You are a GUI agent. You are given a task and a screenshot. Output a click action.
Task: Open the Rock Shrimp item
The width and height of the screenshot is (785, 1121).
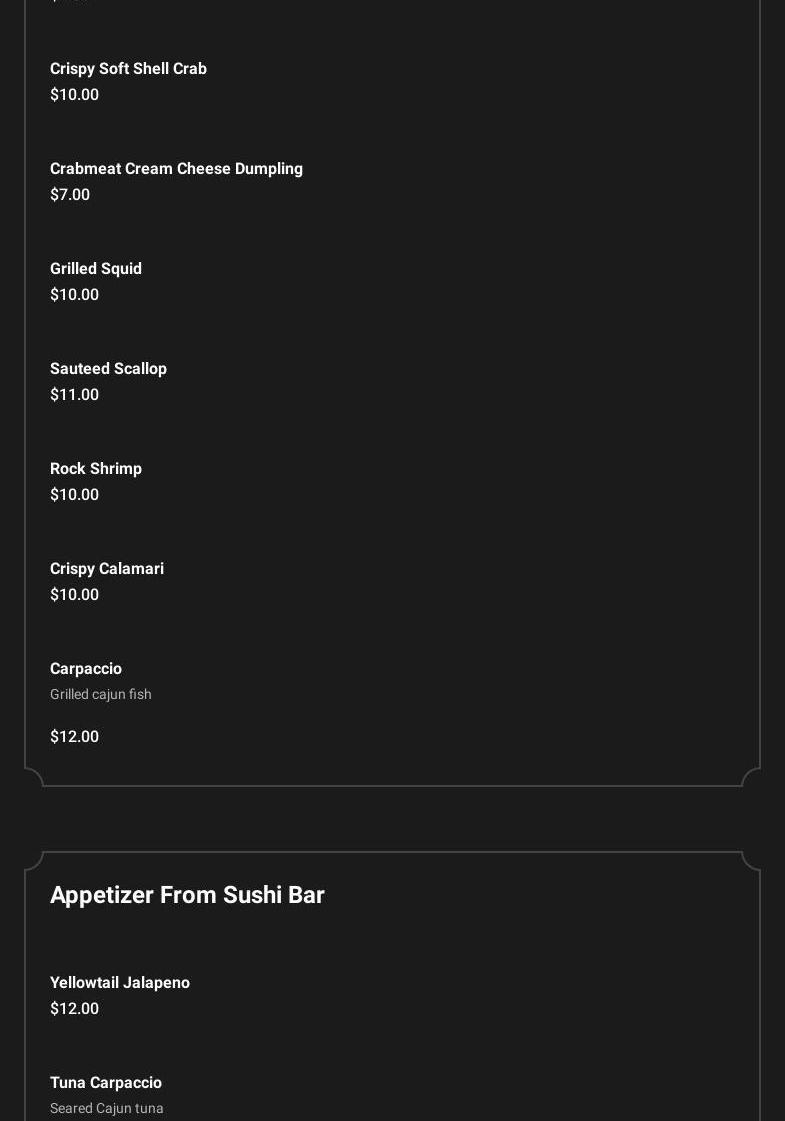96,469
